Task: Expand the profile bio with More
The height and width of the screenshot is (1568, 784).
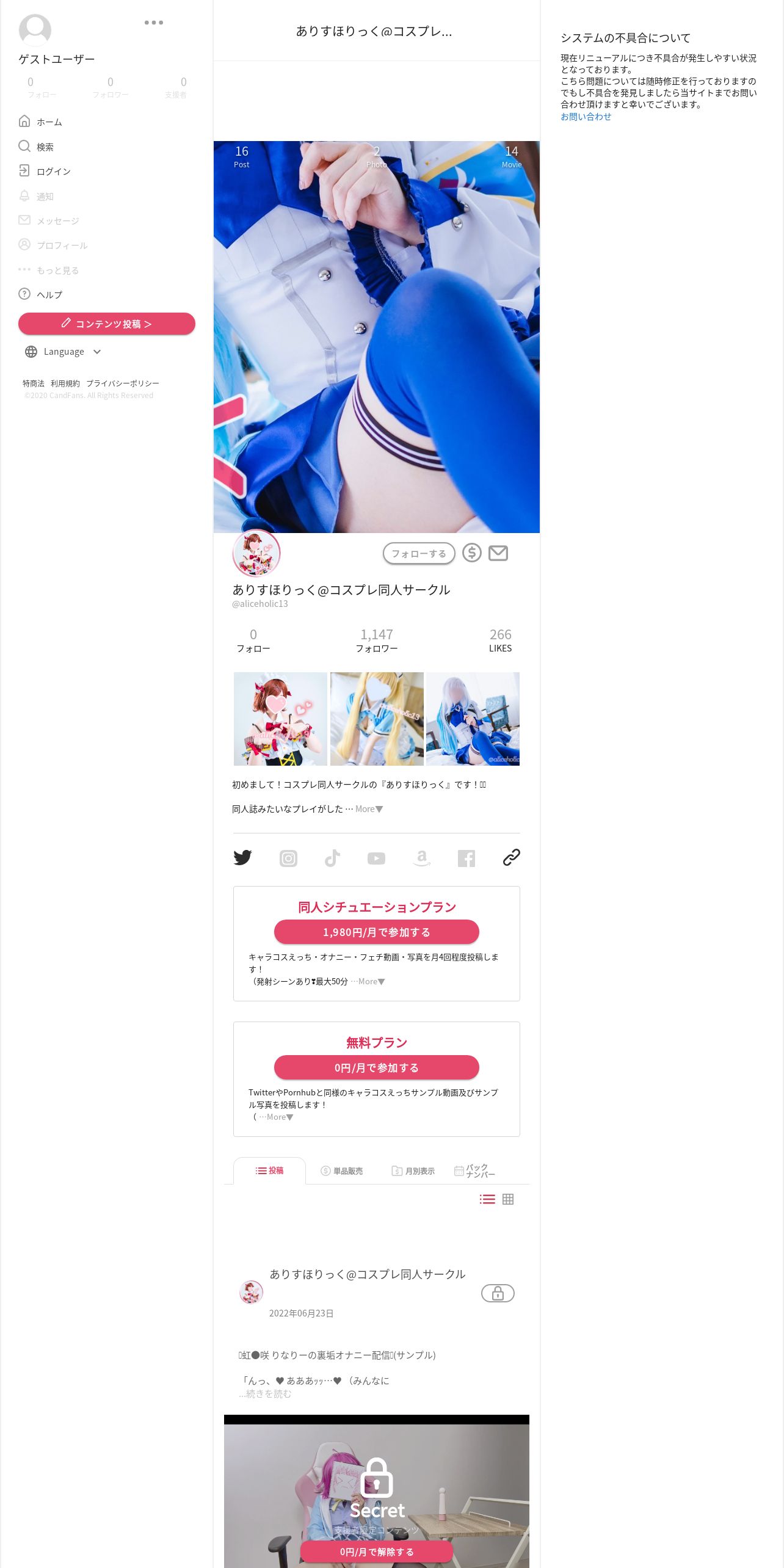Action: pyautogui.click(x=369, y=809)
